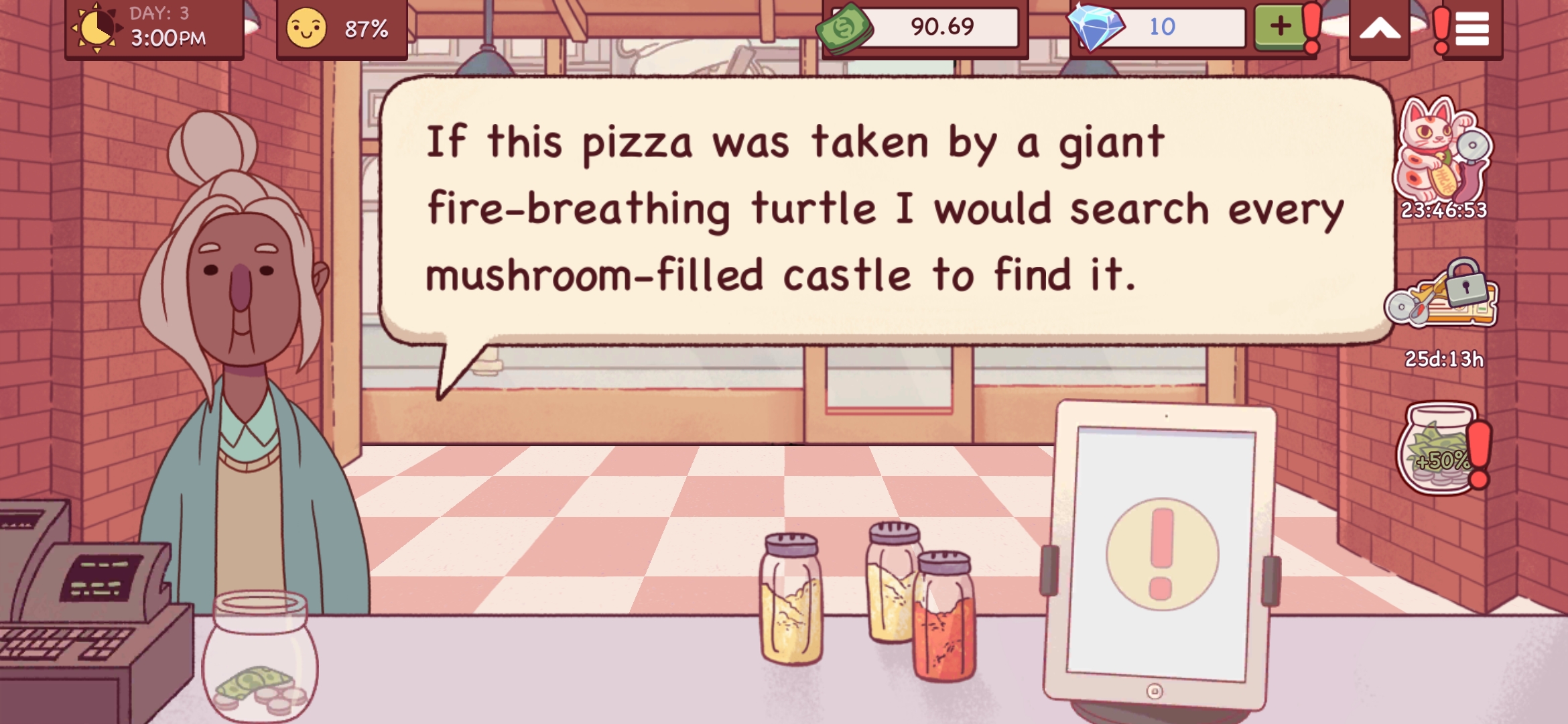
Task: Collapse the top bar with the up arrow
Action: pos(1380,29)
